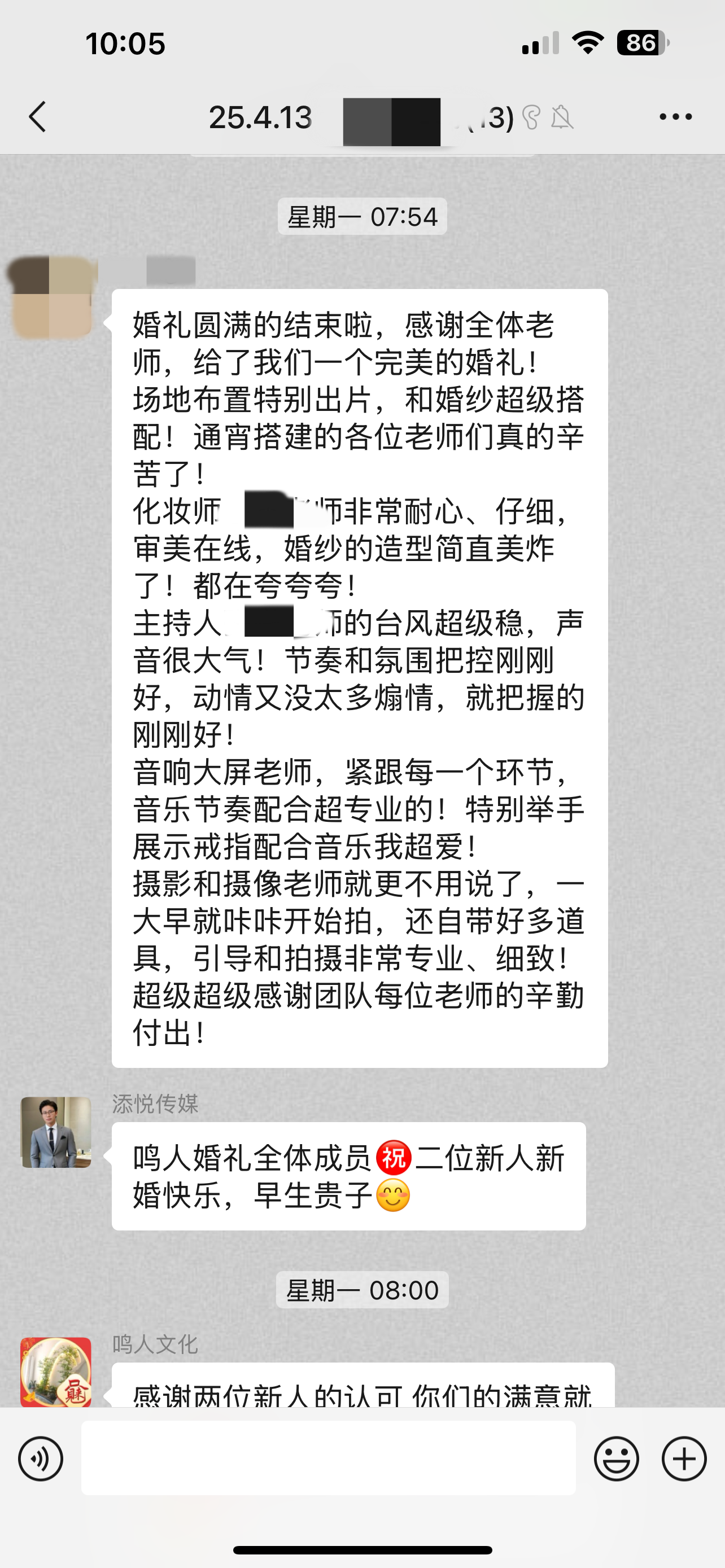The height and width of the screenshot is (1568, 725).
Task: Switch to voice message input
Action: pos(41,1458)
